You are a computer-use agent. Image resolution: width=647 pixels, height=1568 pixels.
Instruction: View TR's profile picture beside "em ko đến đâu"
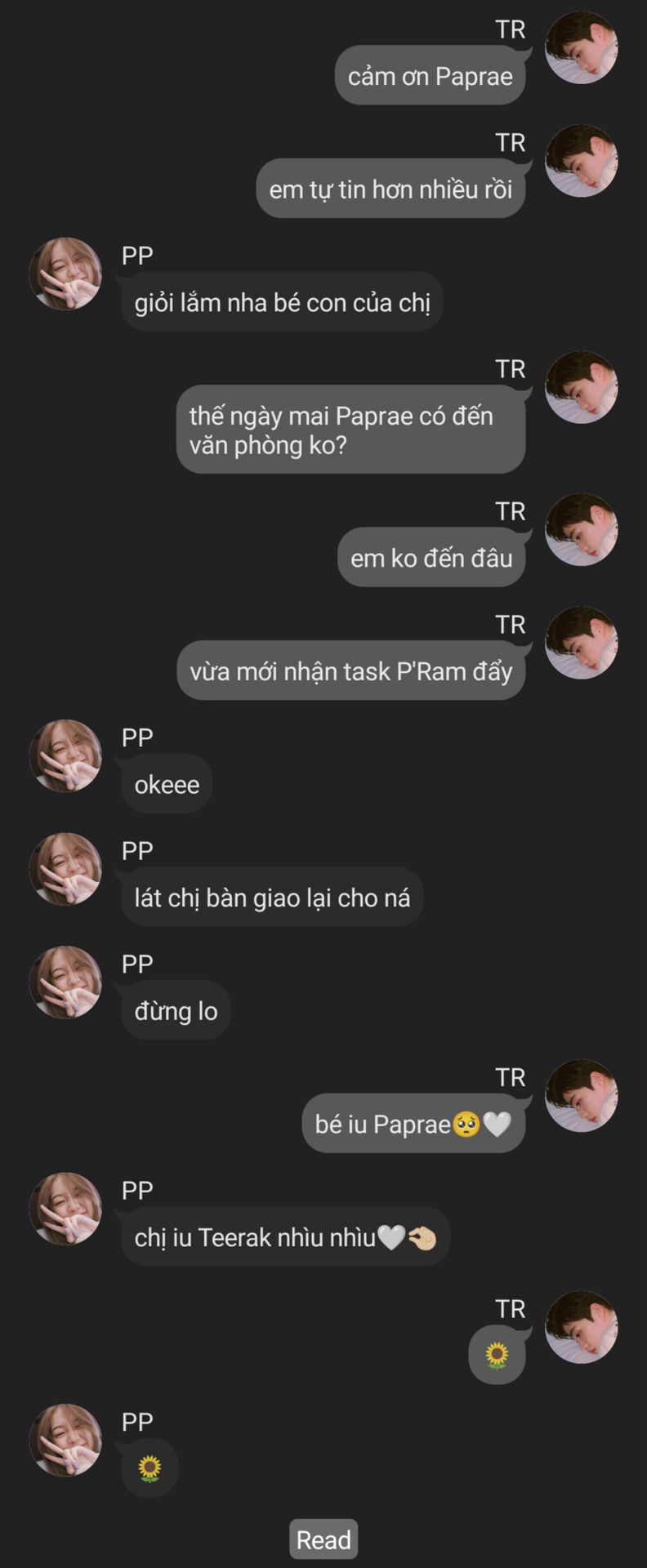[x=581, y=529]
